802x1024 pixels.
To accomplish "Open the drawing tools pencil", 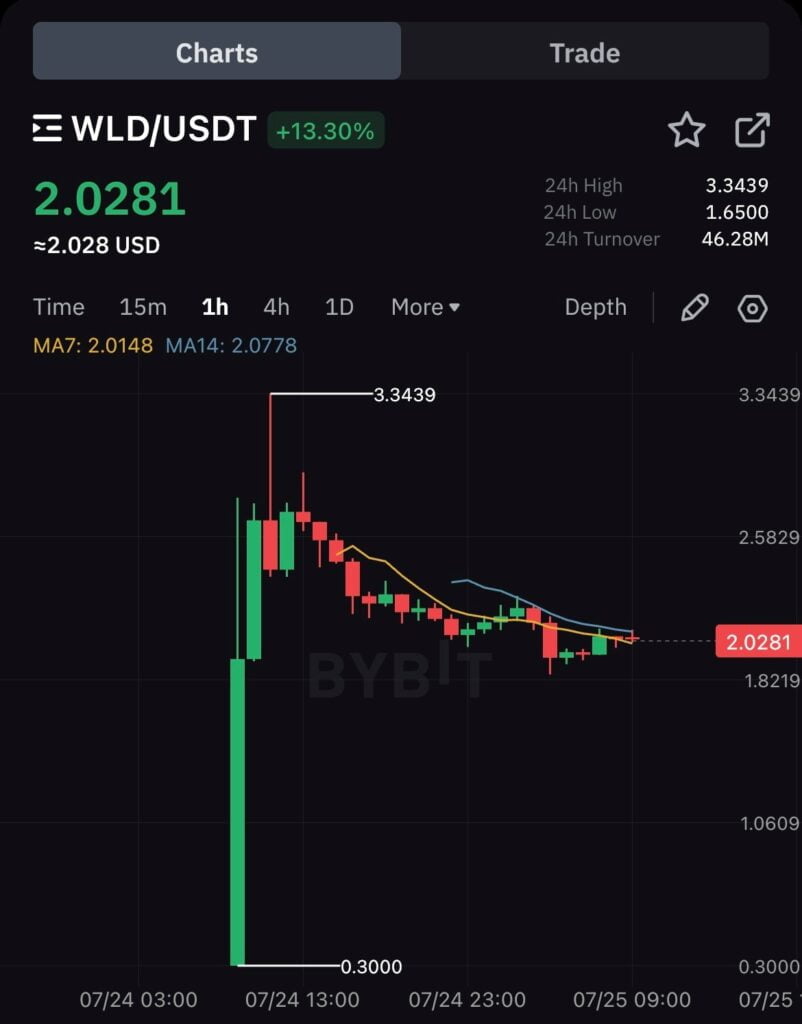I will click(694, 307).
